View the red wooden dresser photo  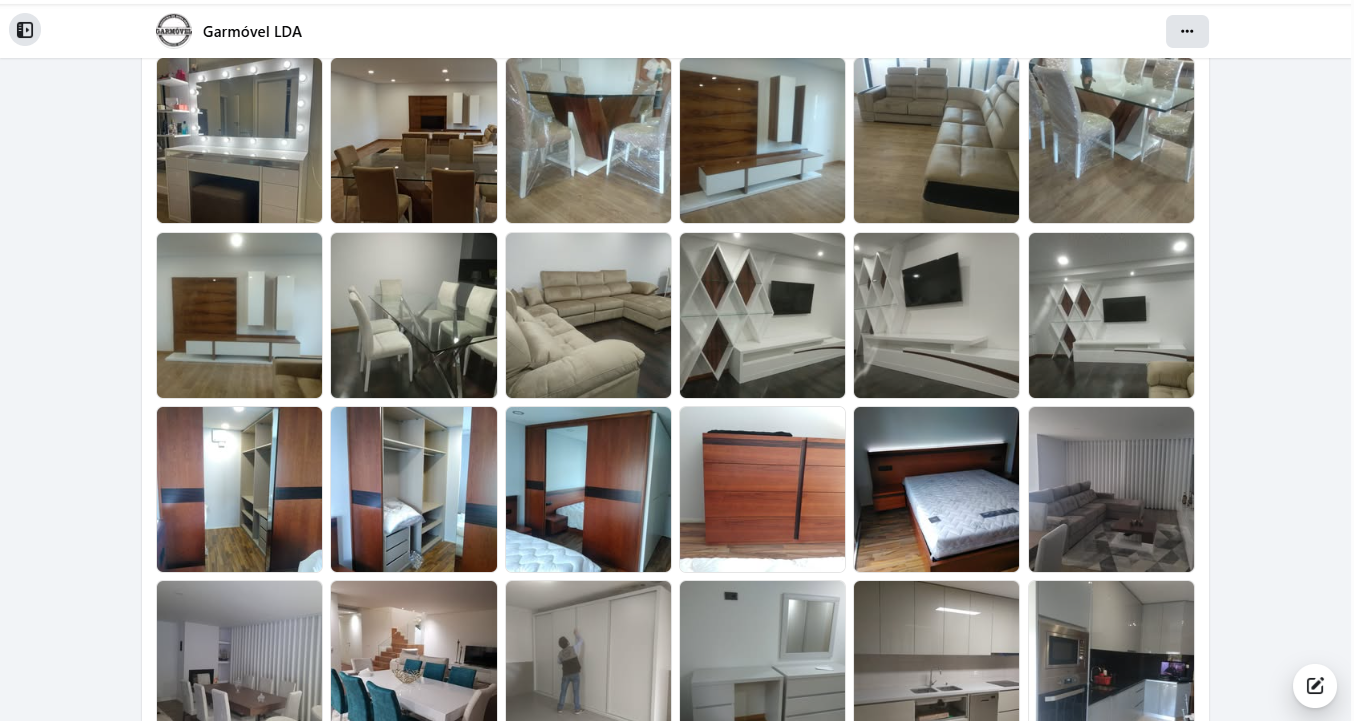[762, 489]
